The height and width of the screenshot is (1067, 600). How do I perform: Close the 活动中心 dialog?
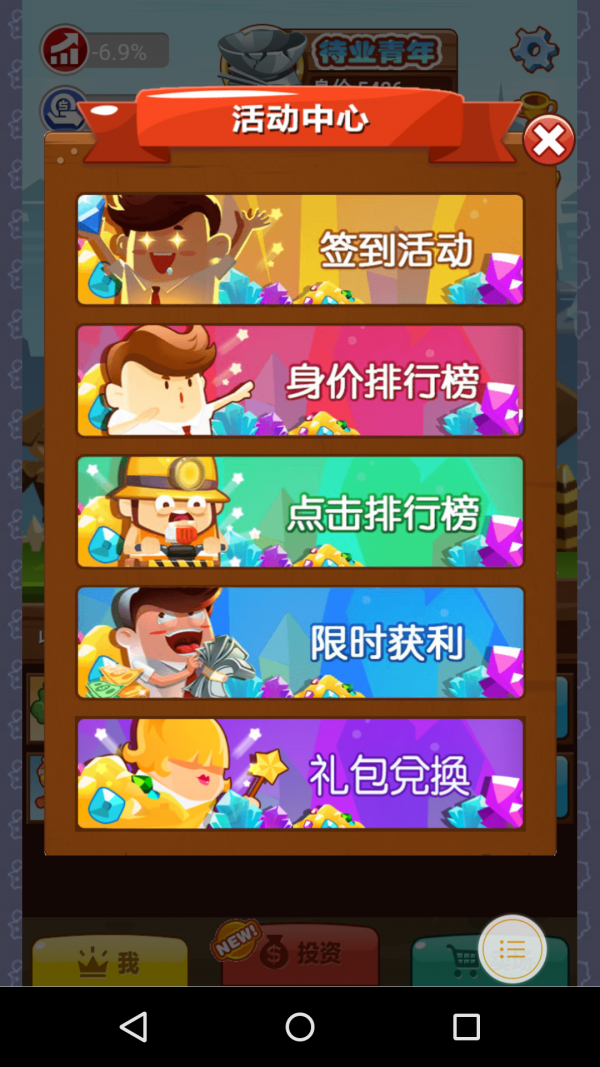coord(548,141)
